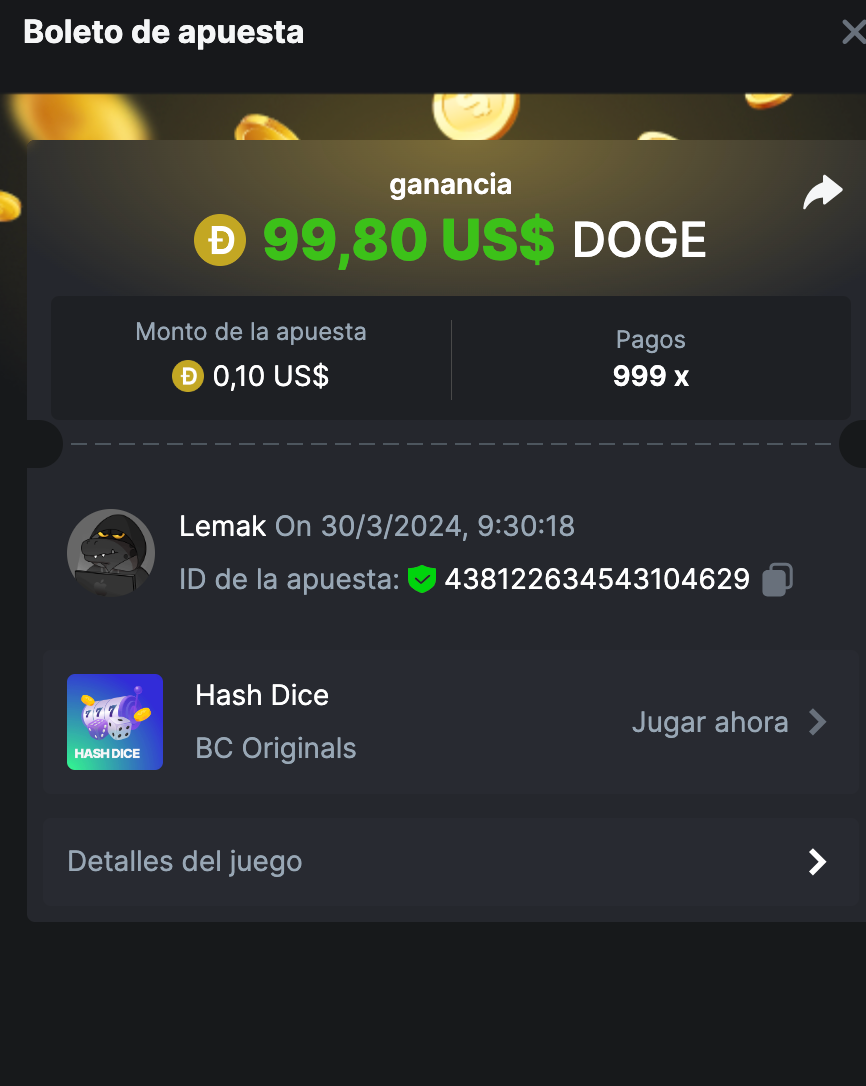866x1086 pixels.
Task: Share this bet ticket
Action: tap(822, 192)
